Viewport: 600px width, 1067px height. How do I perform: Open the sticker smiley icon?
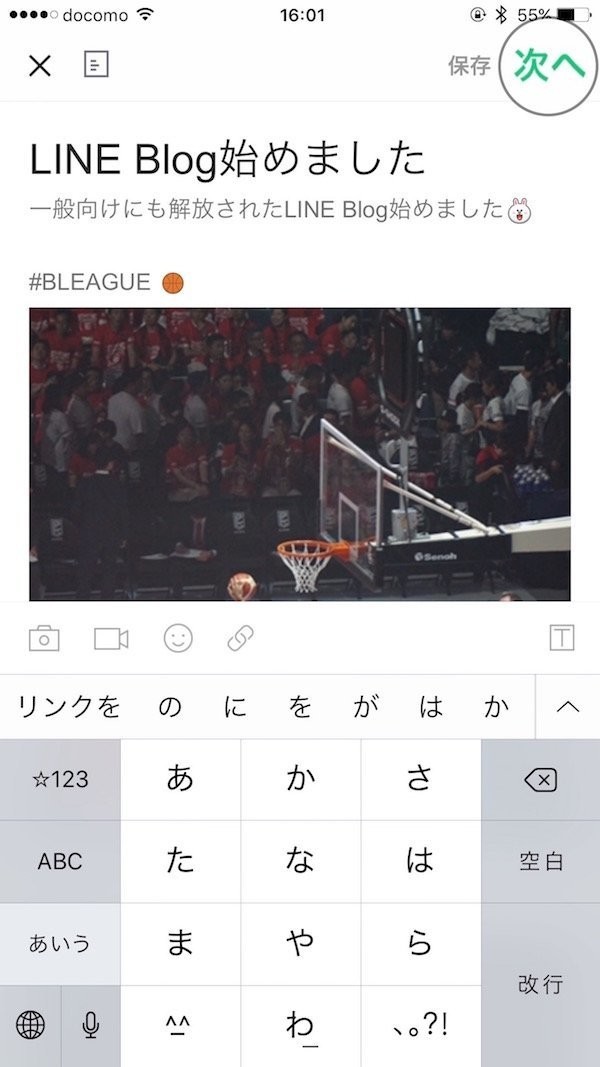tap(178, 638)
